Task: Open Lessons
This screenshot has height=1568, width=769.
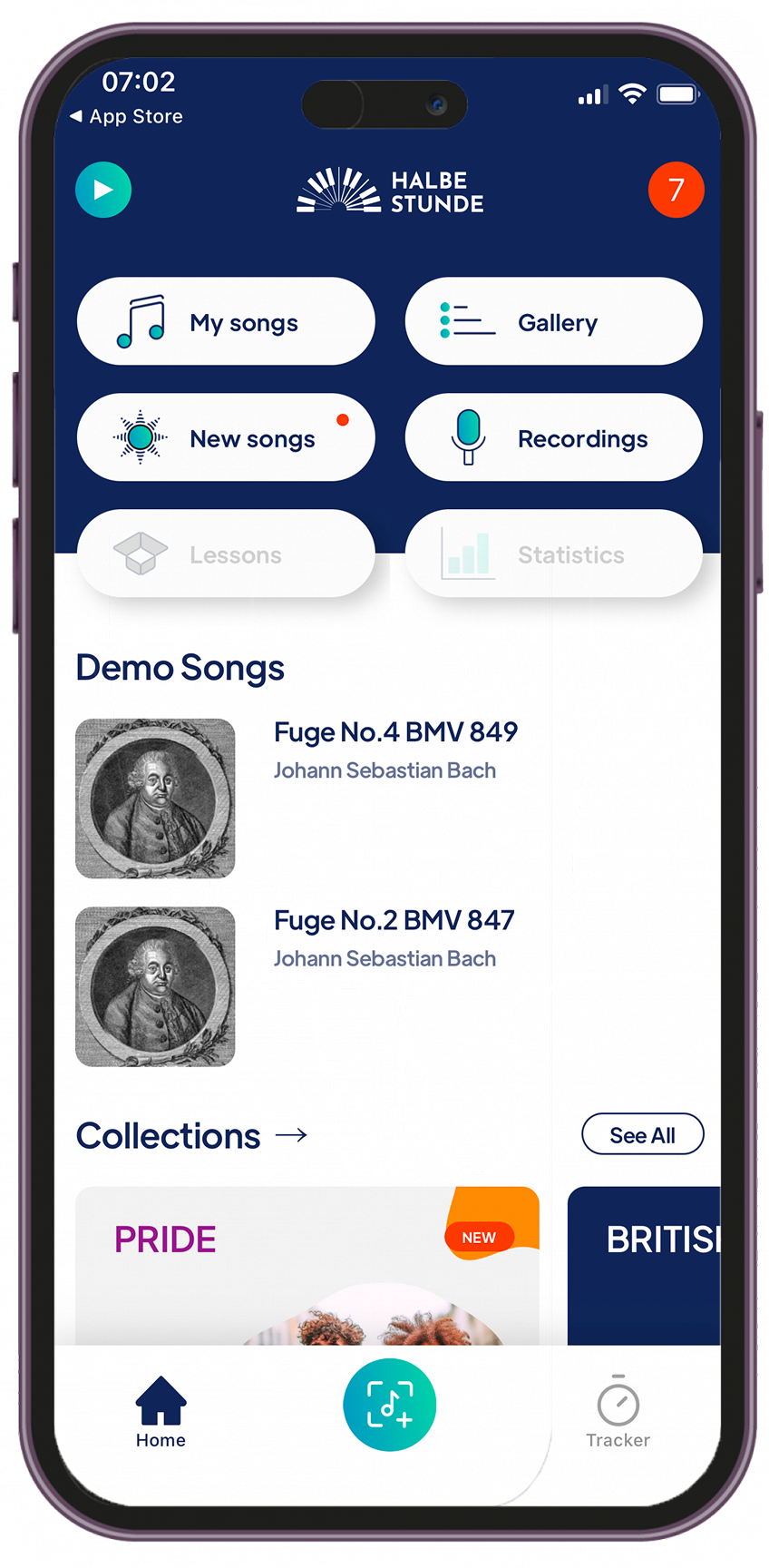Action: point(226,554)
